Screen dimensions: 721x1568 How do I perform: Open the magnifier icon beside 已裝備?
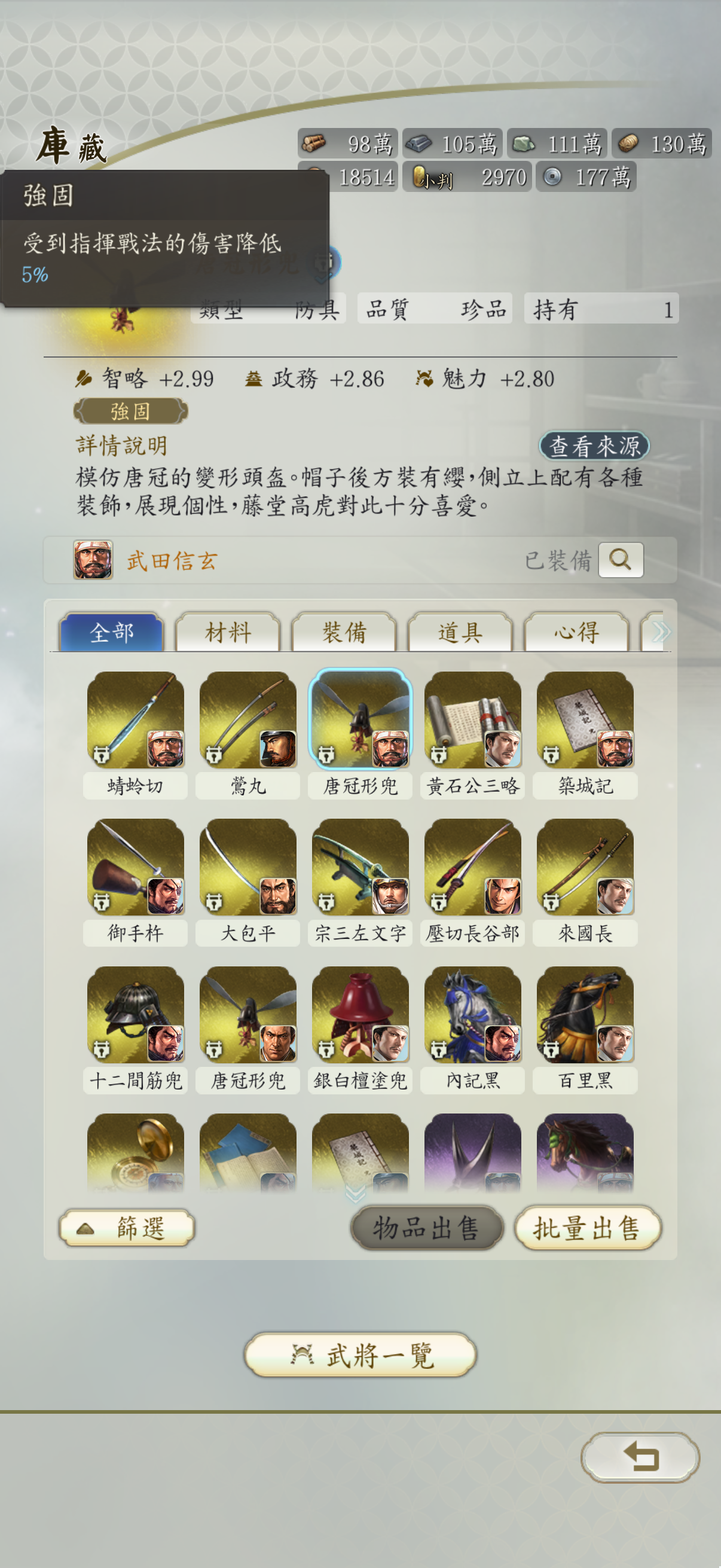click(621, 559)
